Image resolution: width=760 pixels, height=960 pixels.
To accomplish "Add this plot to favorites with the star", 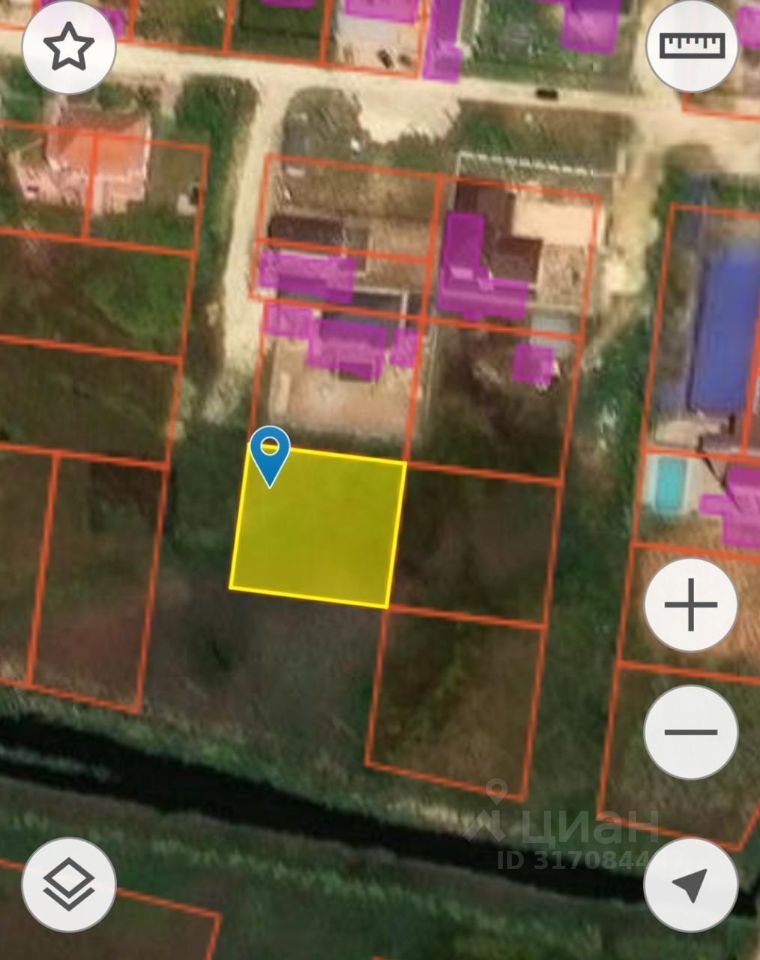I will pyautogui.click(x=69, y=47).
